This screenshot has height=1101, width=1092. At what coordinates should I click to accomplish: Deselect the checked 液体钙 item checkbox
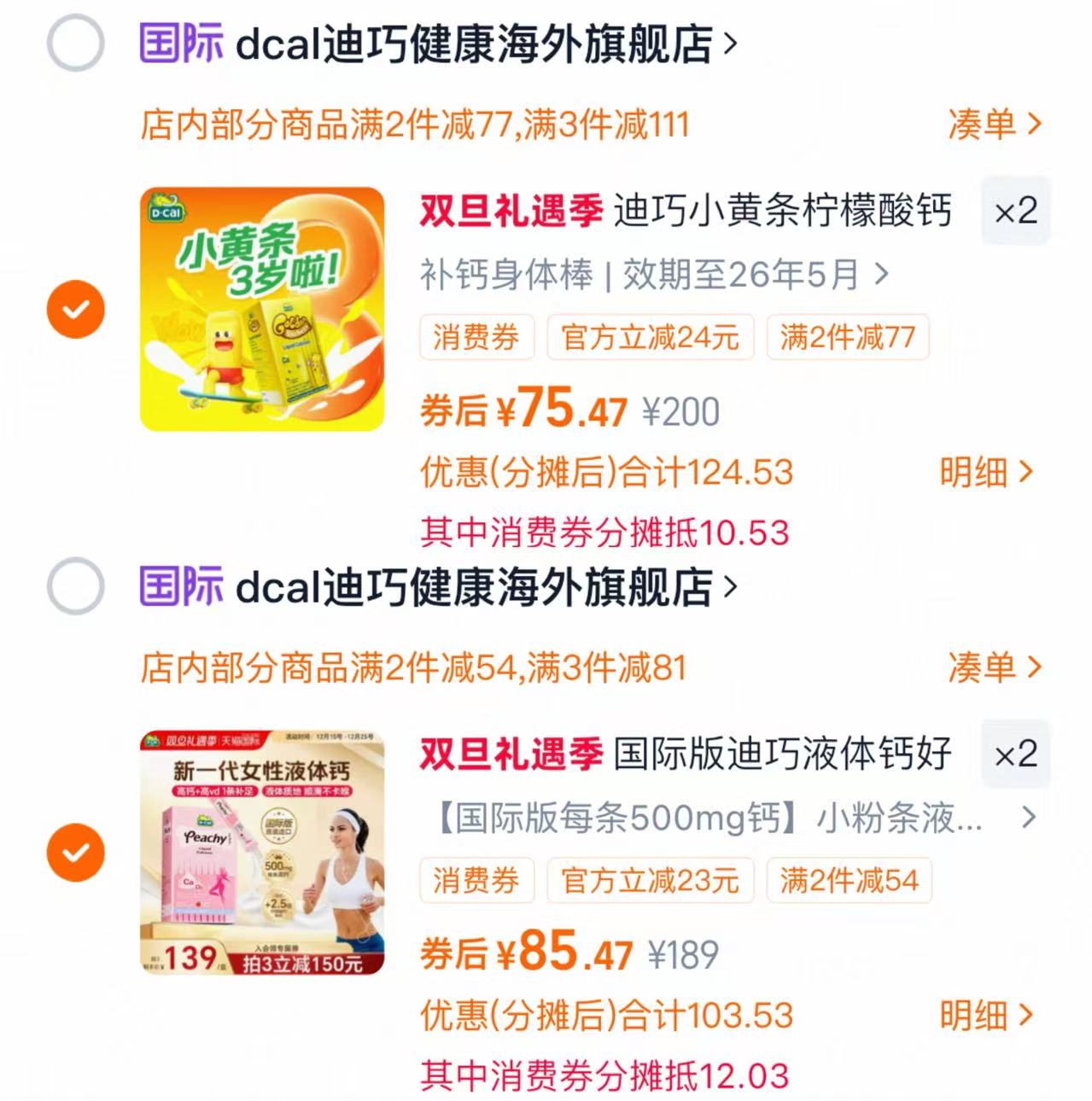tap(77, 852)
